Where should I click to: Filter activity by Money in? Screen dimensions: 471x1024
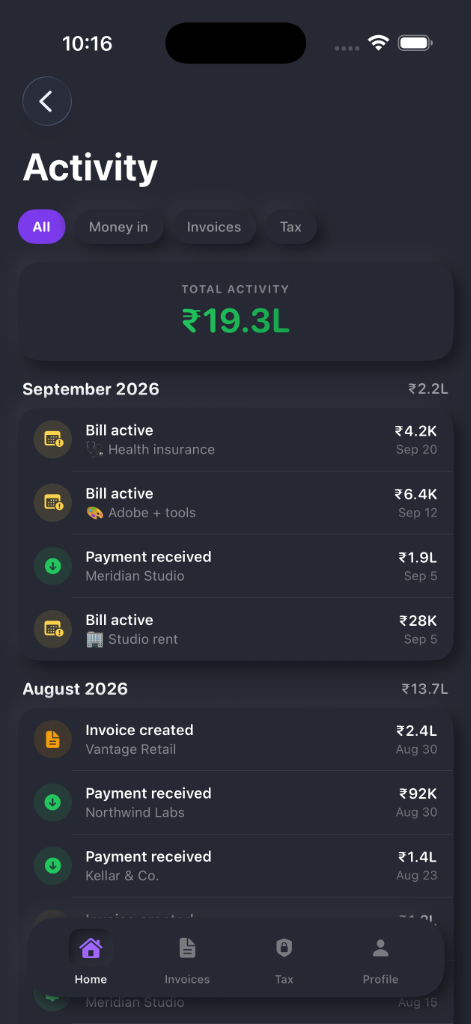(118, 227)
